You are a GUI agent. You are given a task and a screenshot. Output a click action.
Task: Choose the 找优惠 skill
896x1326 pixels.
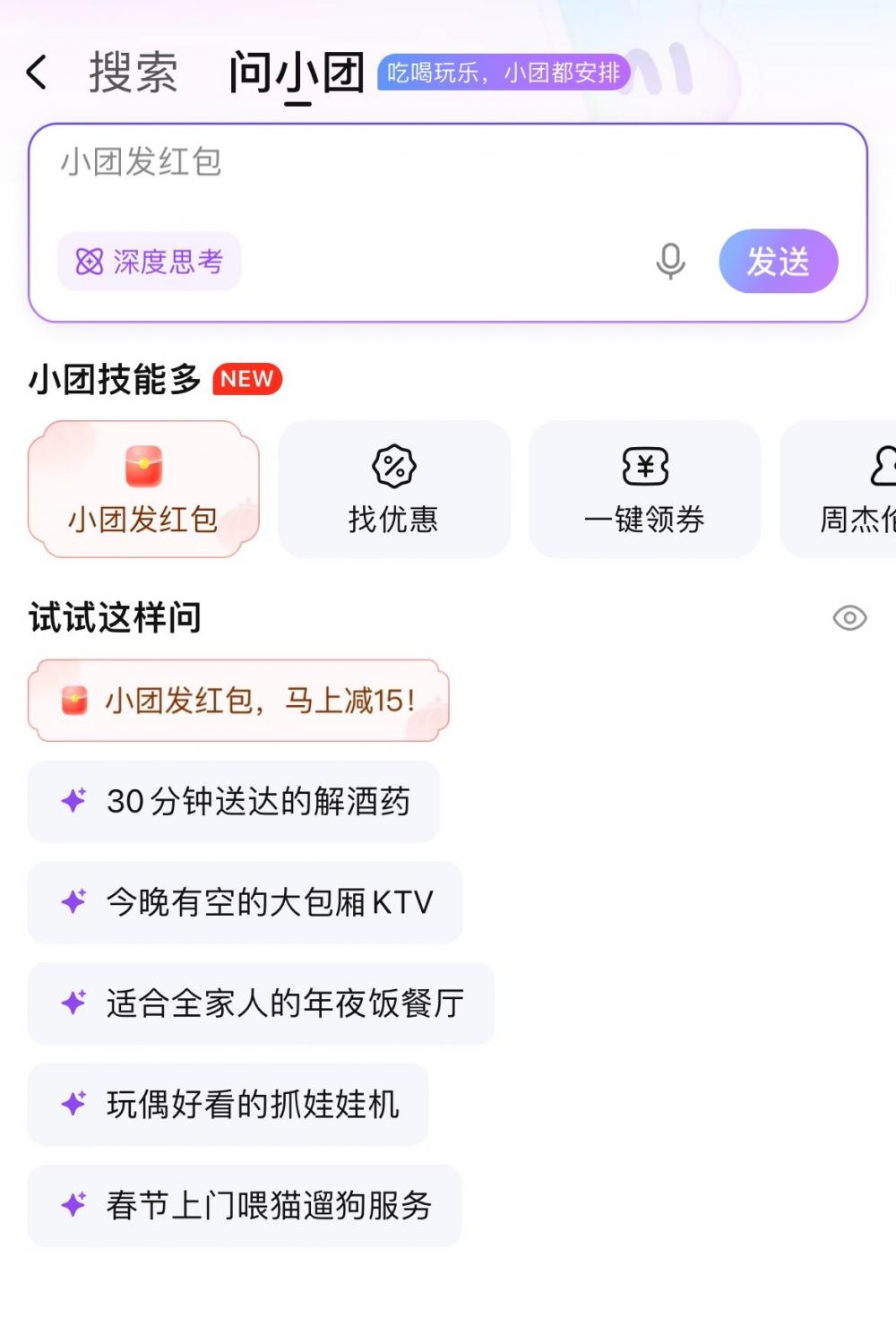click(393, 489)
